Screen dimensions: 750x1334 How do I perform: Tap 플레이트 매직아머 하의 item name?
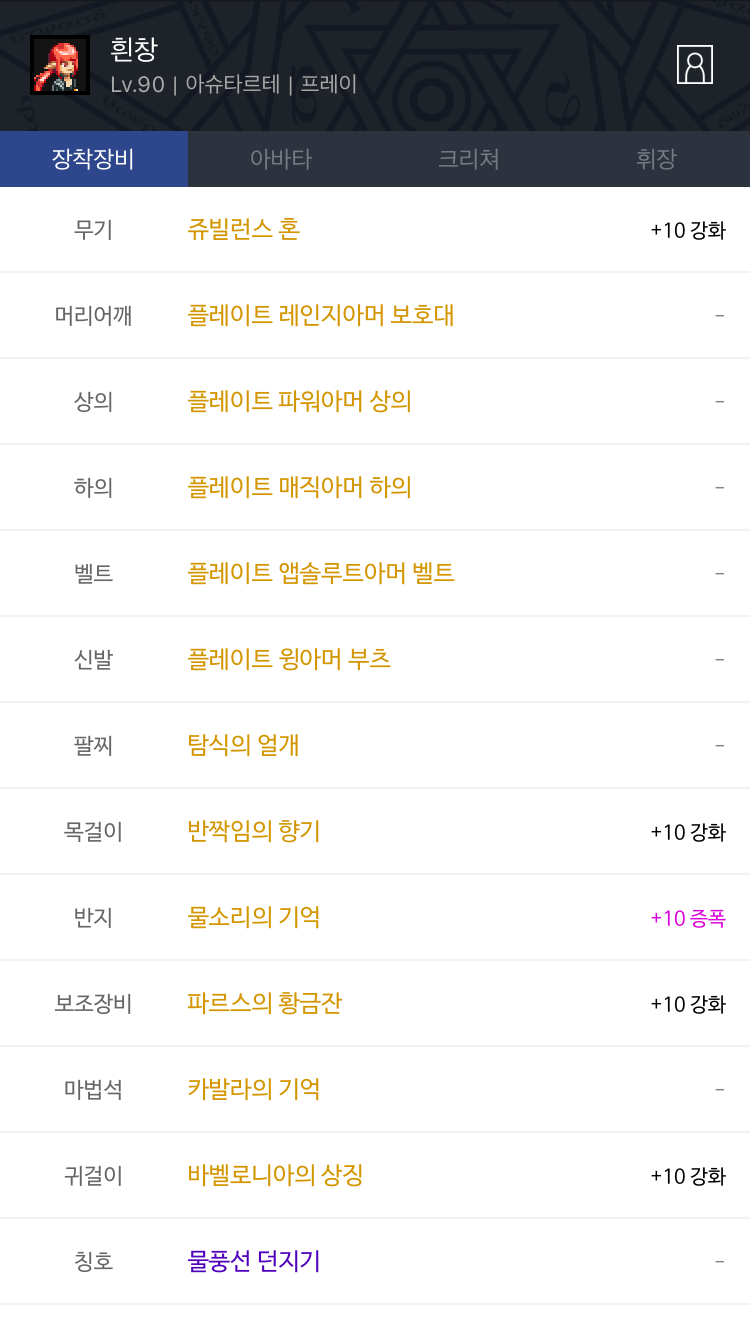tap(300, 488)
